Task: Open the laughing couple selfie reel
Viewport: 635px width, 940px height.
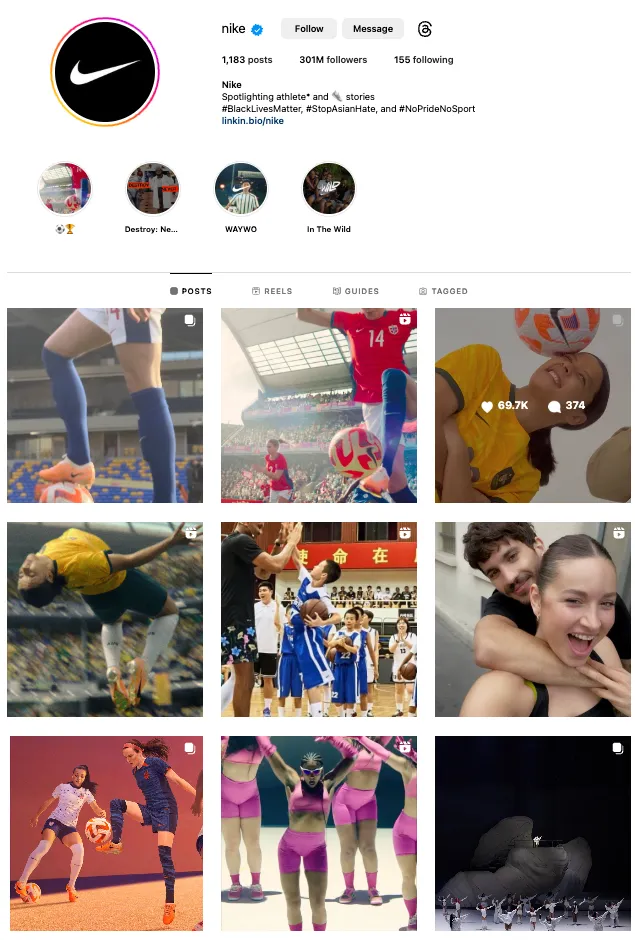Action: [x=532, y=619]
